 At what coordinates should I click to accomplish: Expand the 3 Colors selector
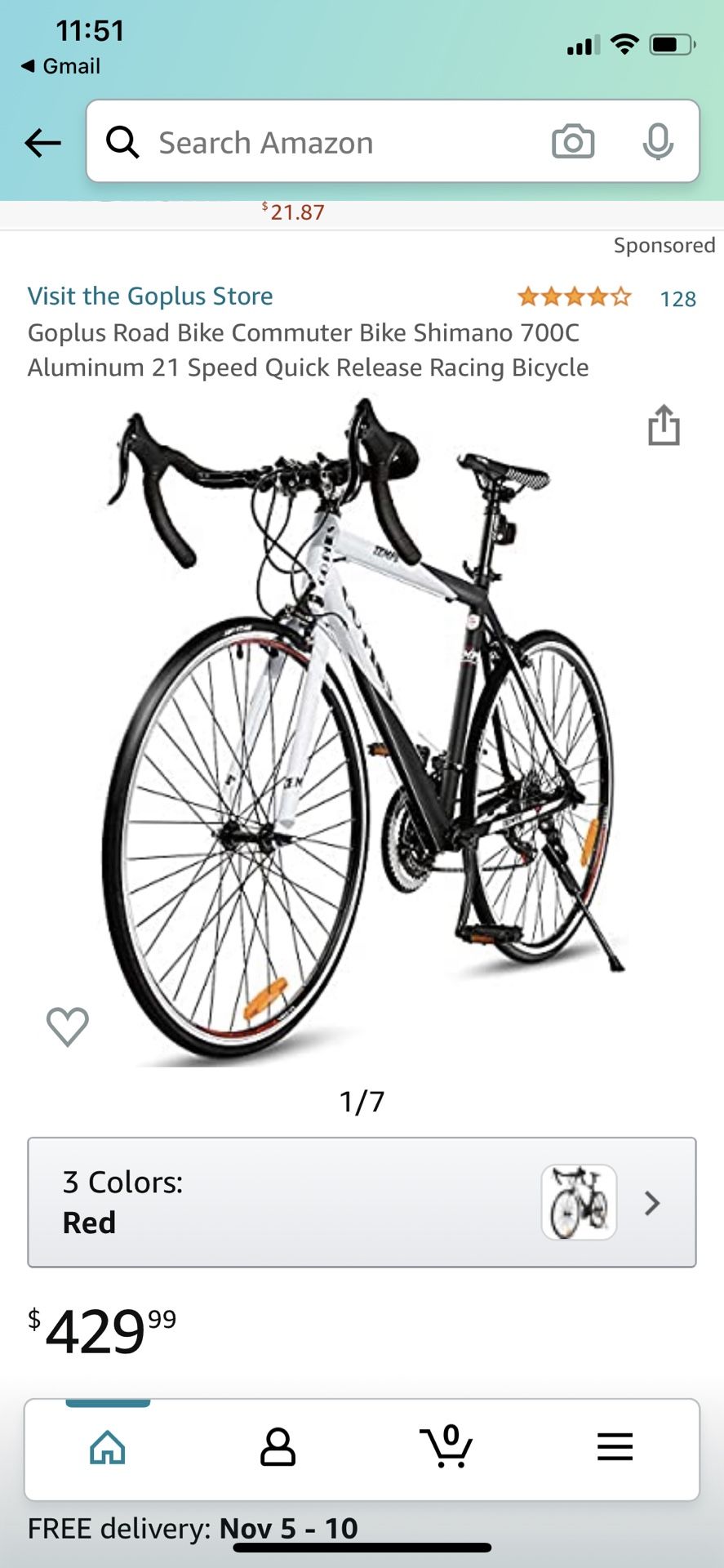tap(362, 1202)
